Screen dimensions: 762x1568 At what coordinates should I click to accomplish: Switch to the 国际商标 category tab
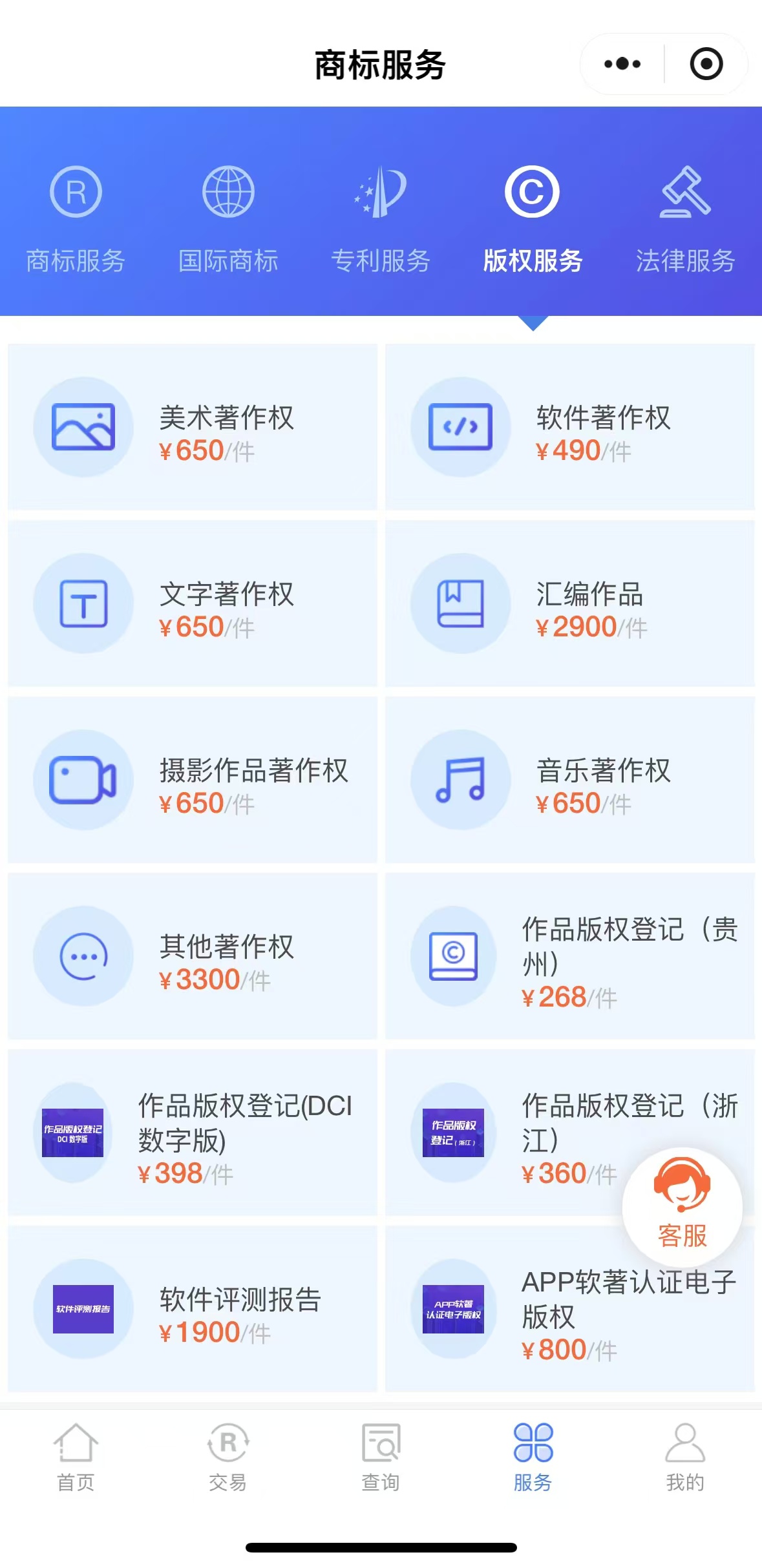228,220
